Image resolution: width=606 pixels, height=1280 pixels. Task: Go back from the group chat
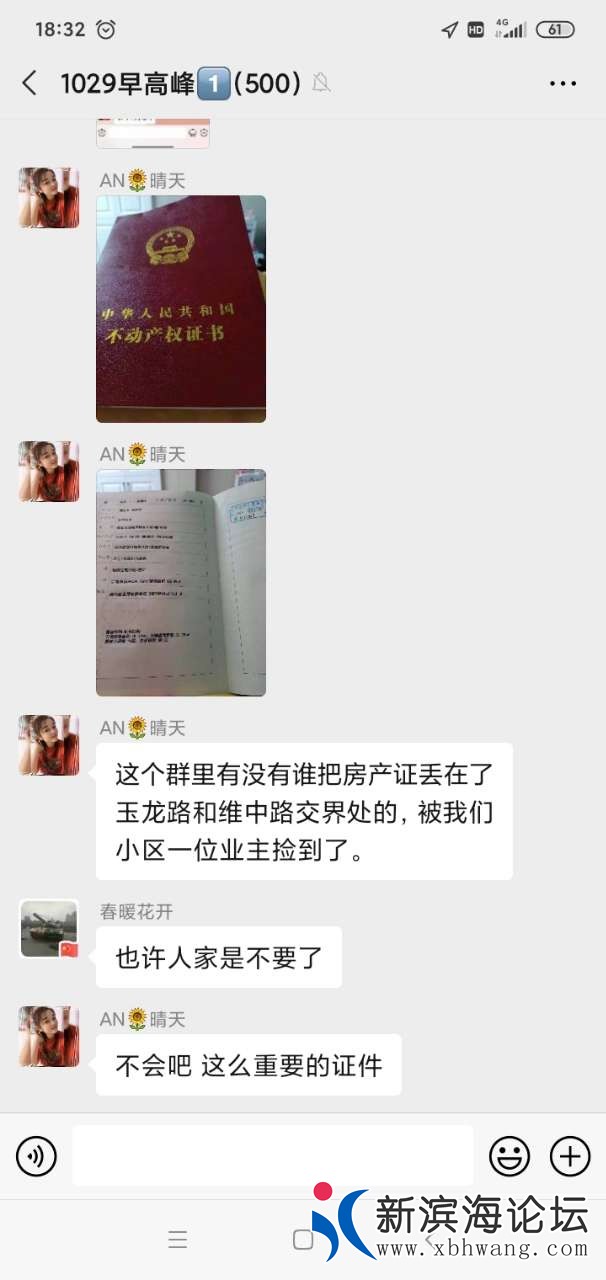point(29,83)
